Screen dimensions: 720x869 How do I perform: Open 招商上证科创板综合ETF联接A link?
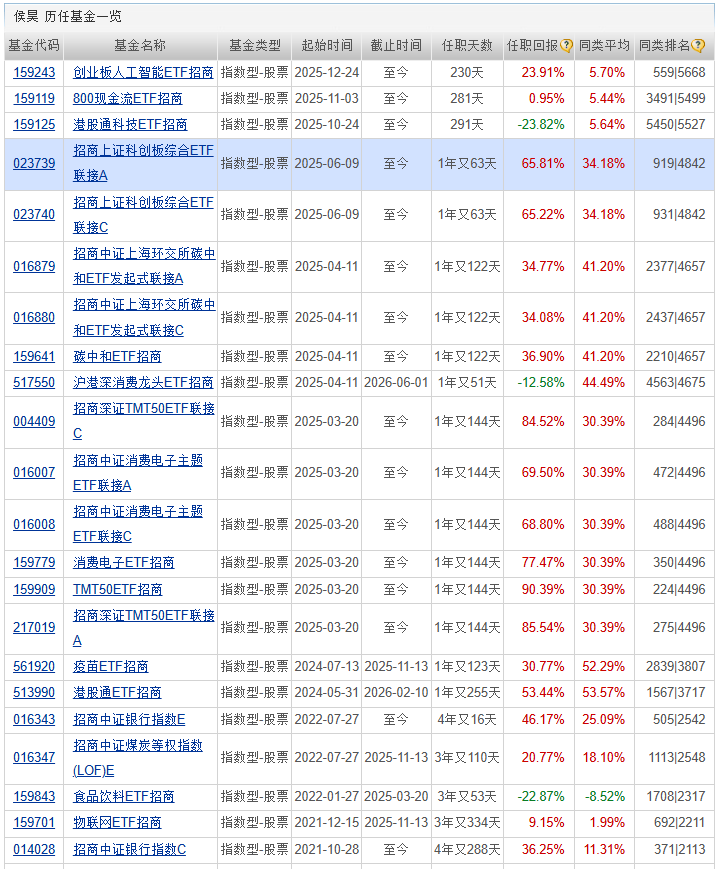click(x=143, y=163)
